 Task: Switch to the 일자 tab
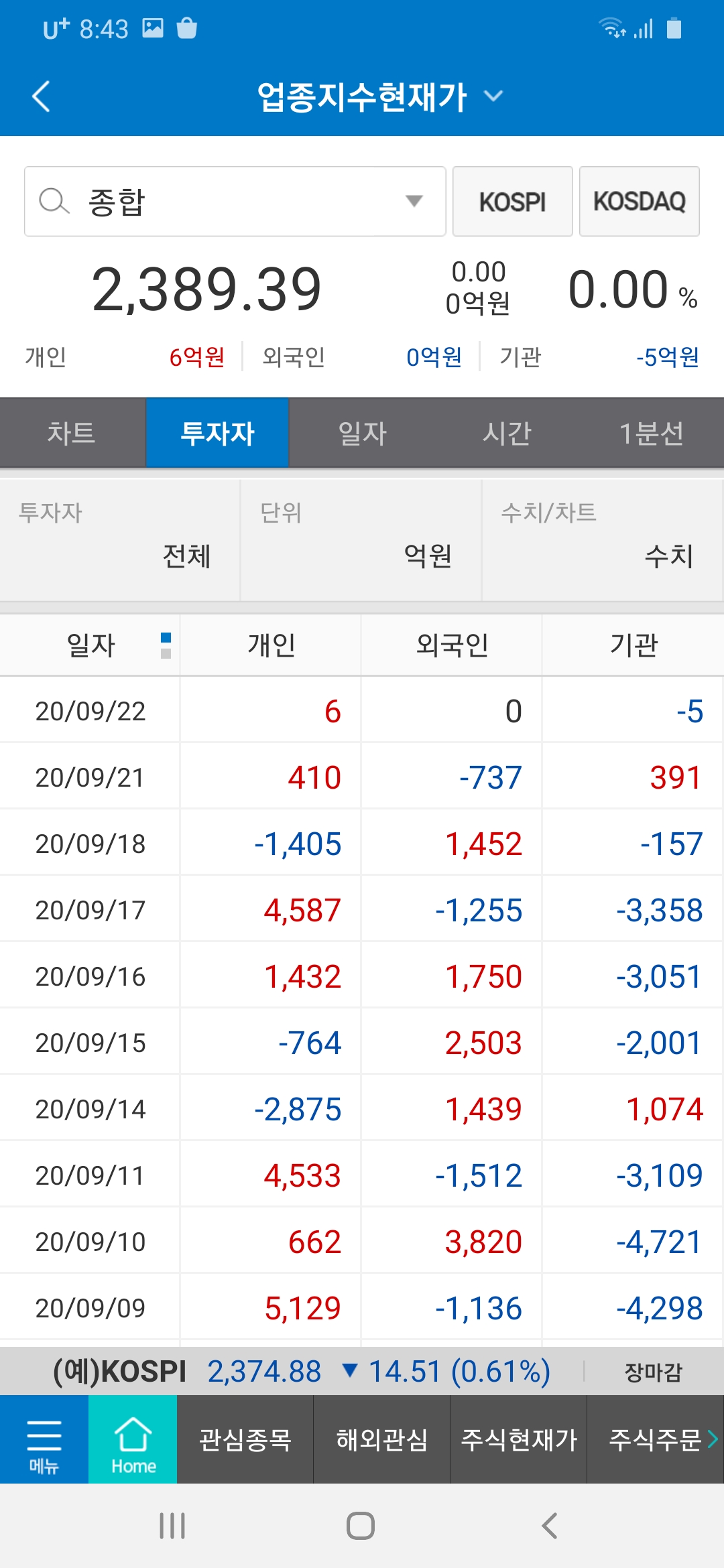tap(362, 433)
